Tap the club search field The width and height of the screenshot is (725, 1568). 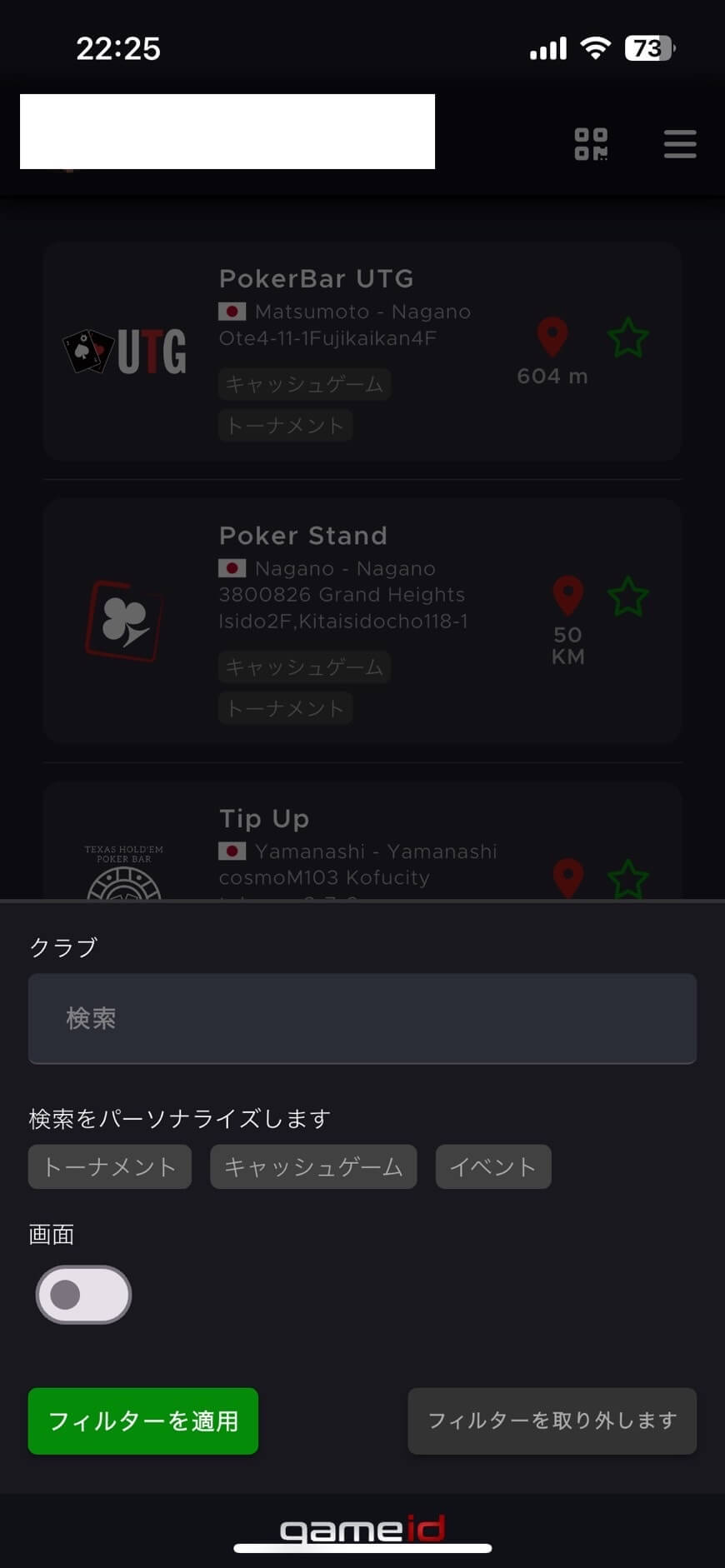[362, 1018]
